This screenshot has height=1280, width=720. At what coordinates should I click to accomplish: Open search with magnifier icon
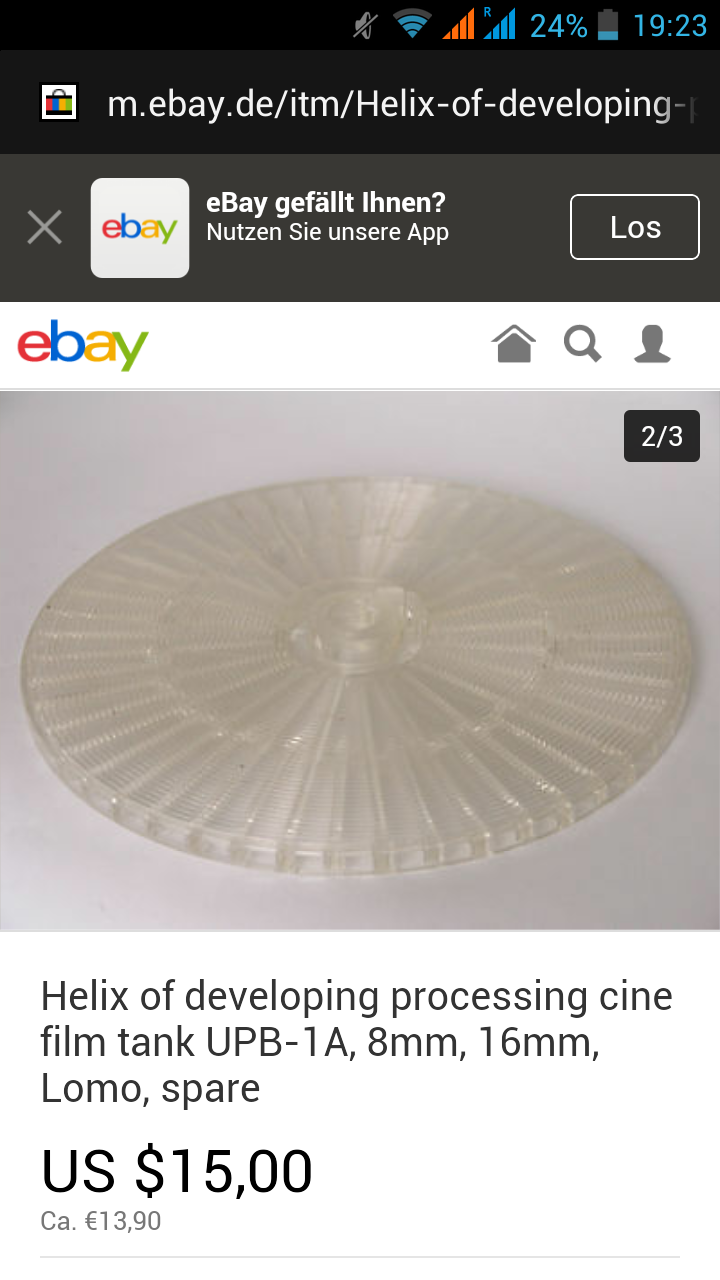pos(583,344)
